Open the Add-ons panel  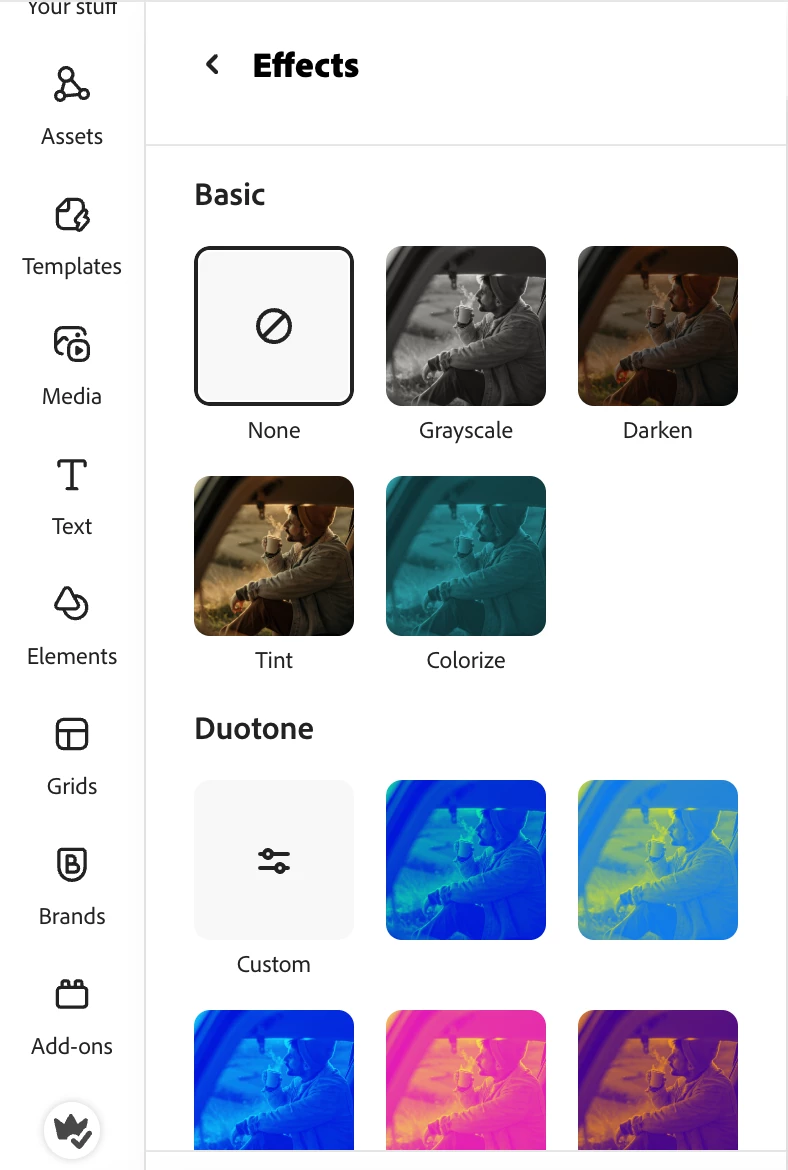tap(72, 1015)
